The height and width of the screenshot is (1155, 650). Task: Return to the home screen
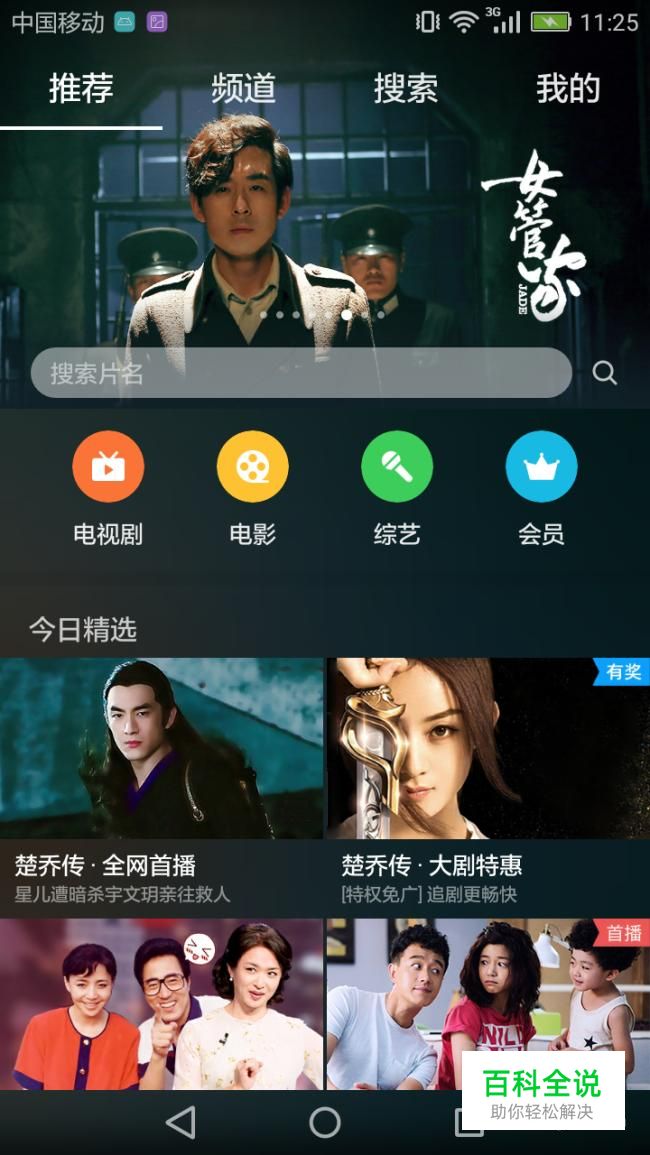[325, 1123]
